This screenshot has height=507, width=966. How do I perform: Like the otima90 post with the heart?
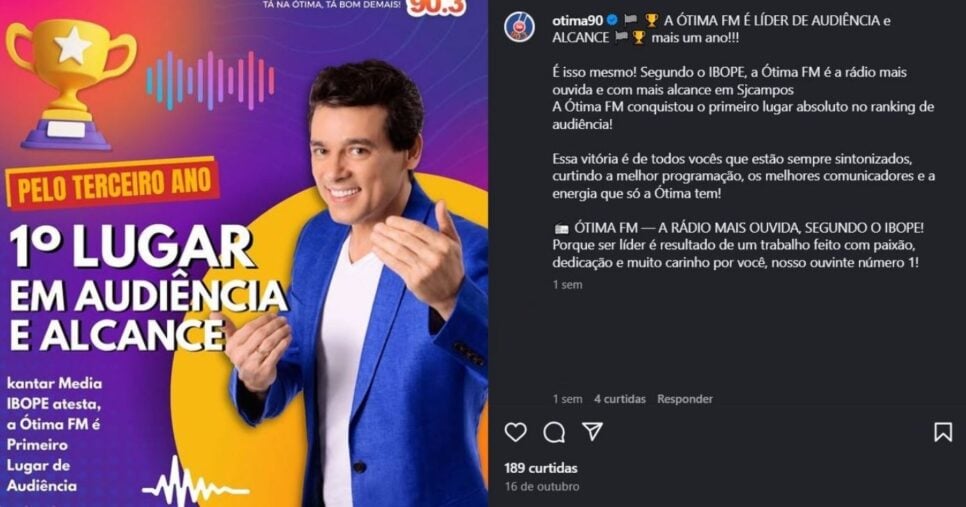[515, 432]
